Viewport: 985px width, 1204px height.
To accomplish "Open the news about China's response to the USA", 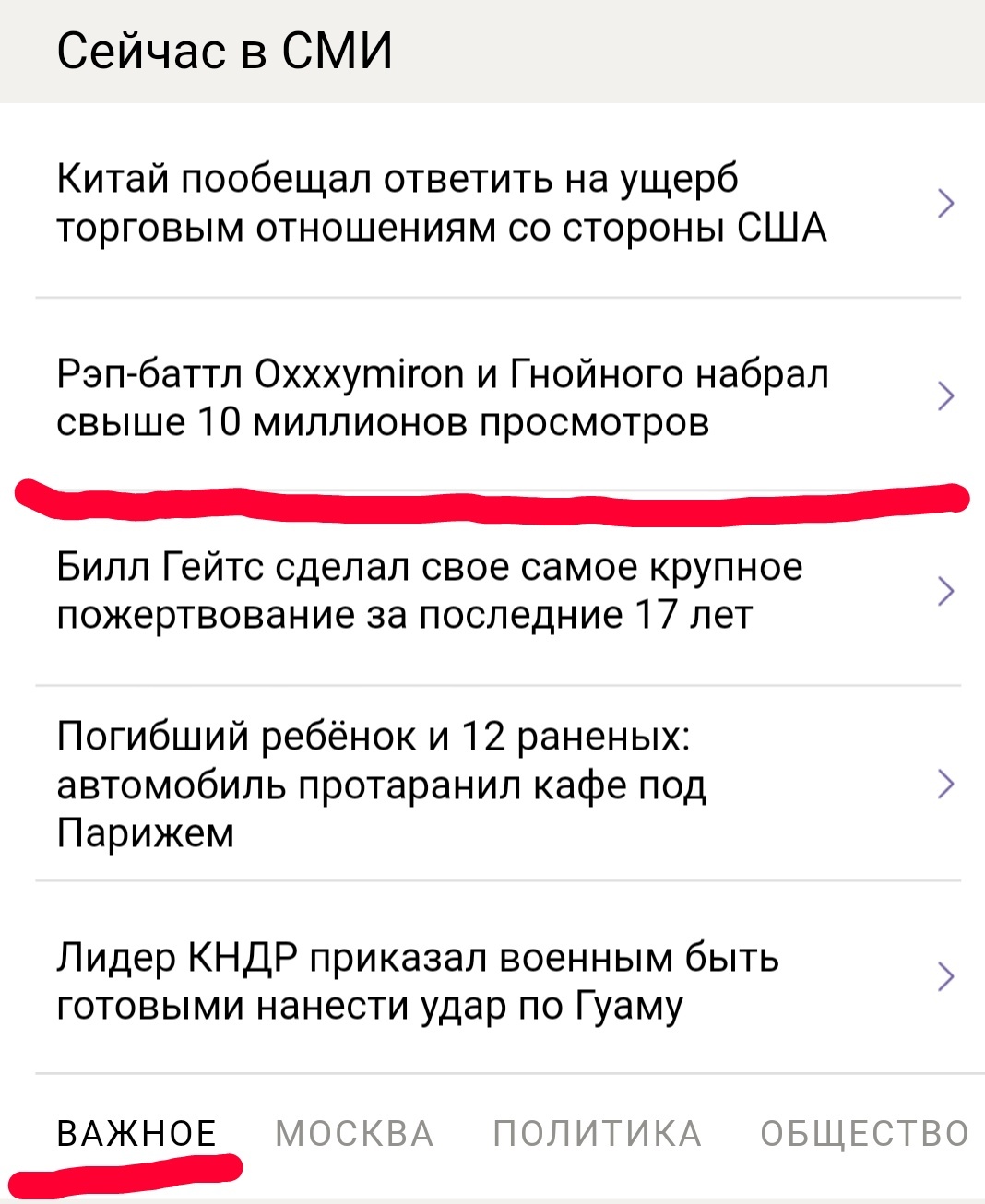I will pos(443,203).
